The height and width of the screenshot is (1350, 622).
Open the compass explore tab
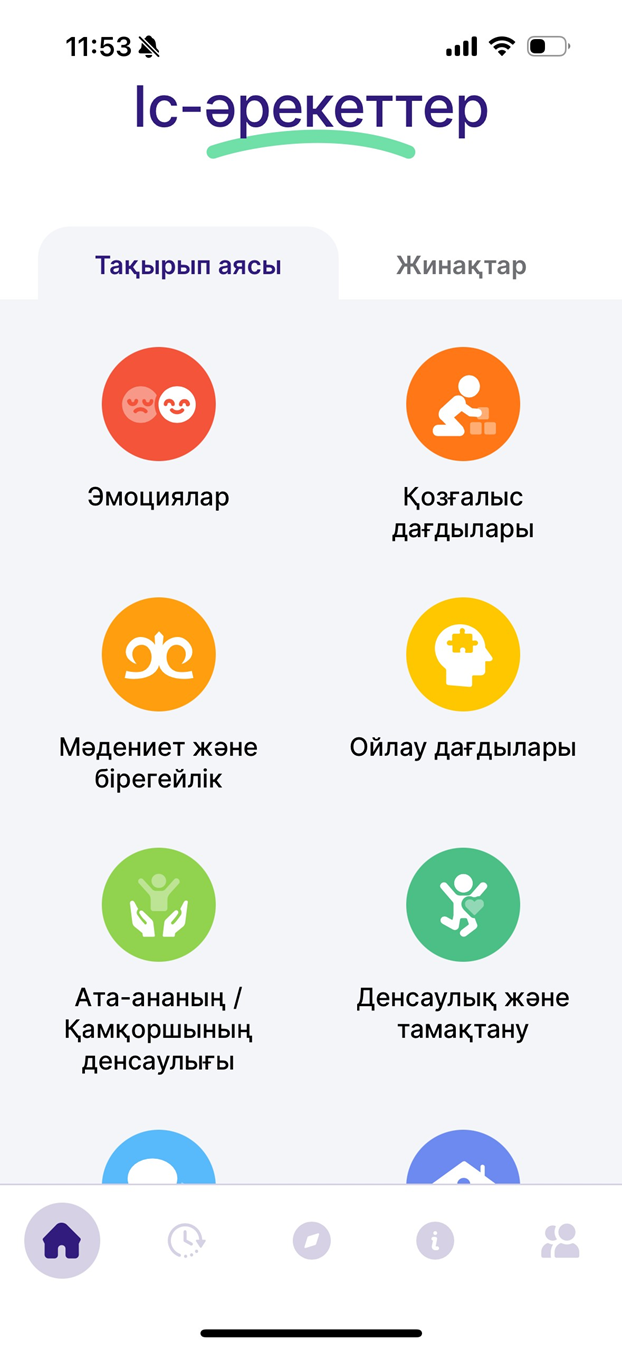tap(311, 1241)
